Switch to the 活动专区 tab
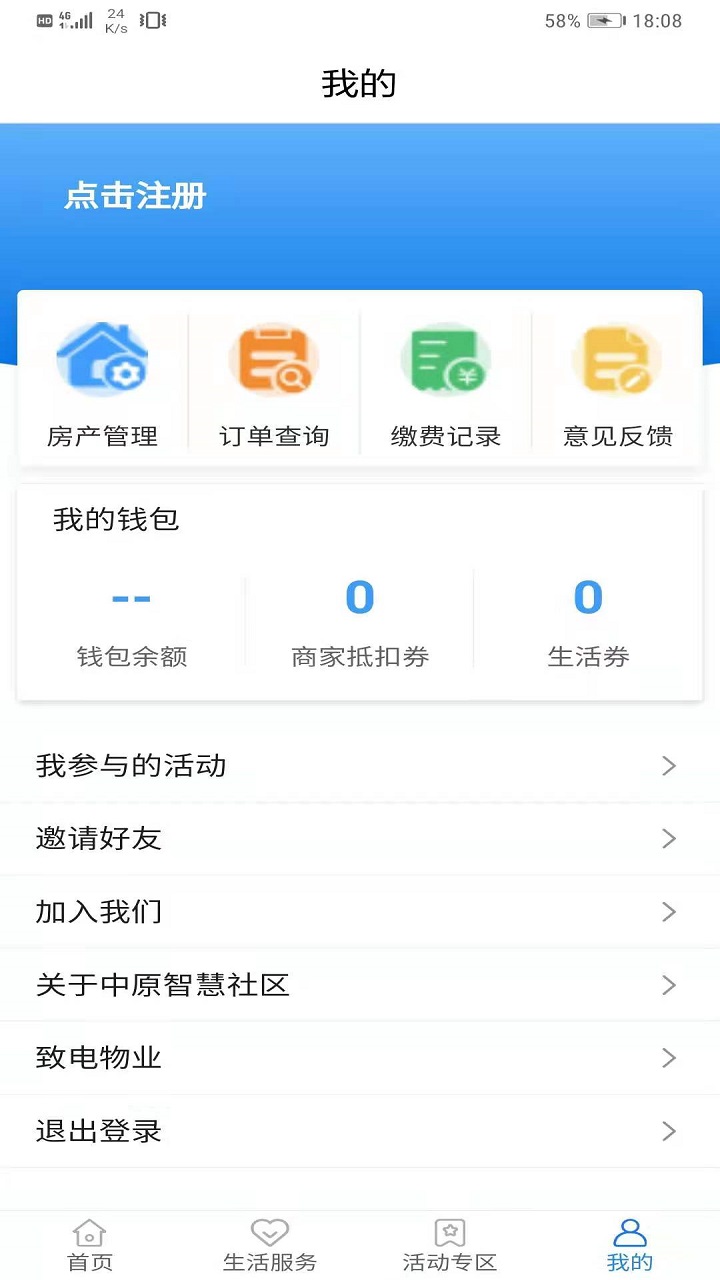The image size is (720, 1280). point(448,1245)
